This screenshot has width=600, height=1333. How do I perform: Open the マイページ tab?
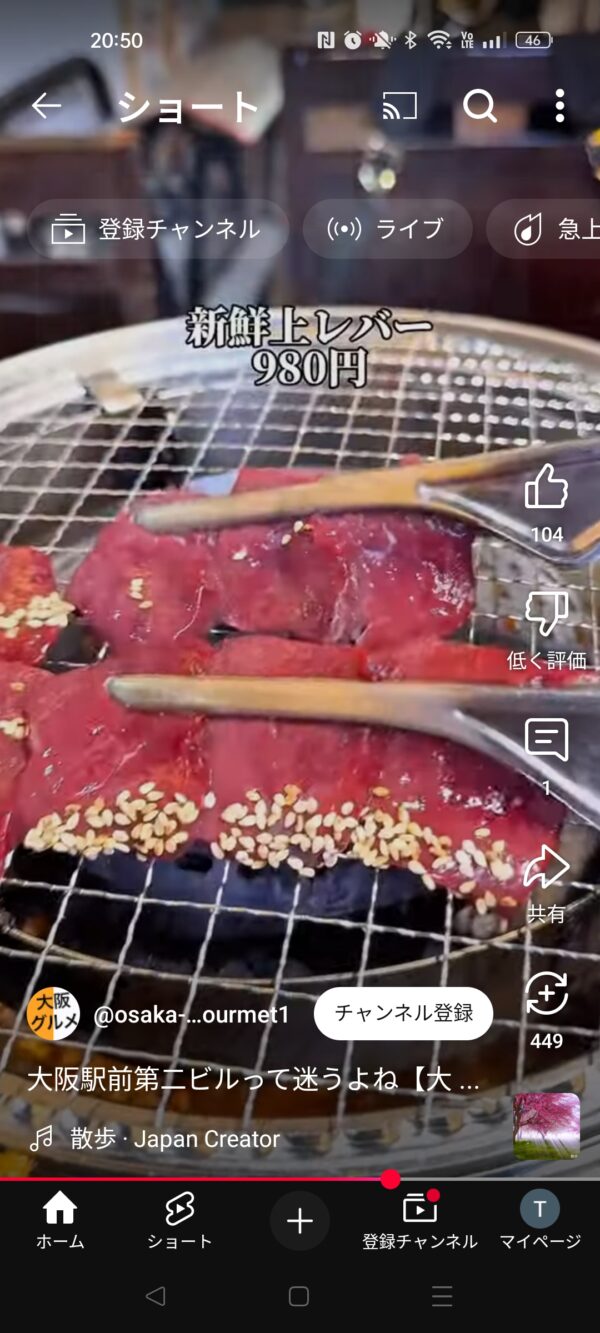(x=540, y=1221)
